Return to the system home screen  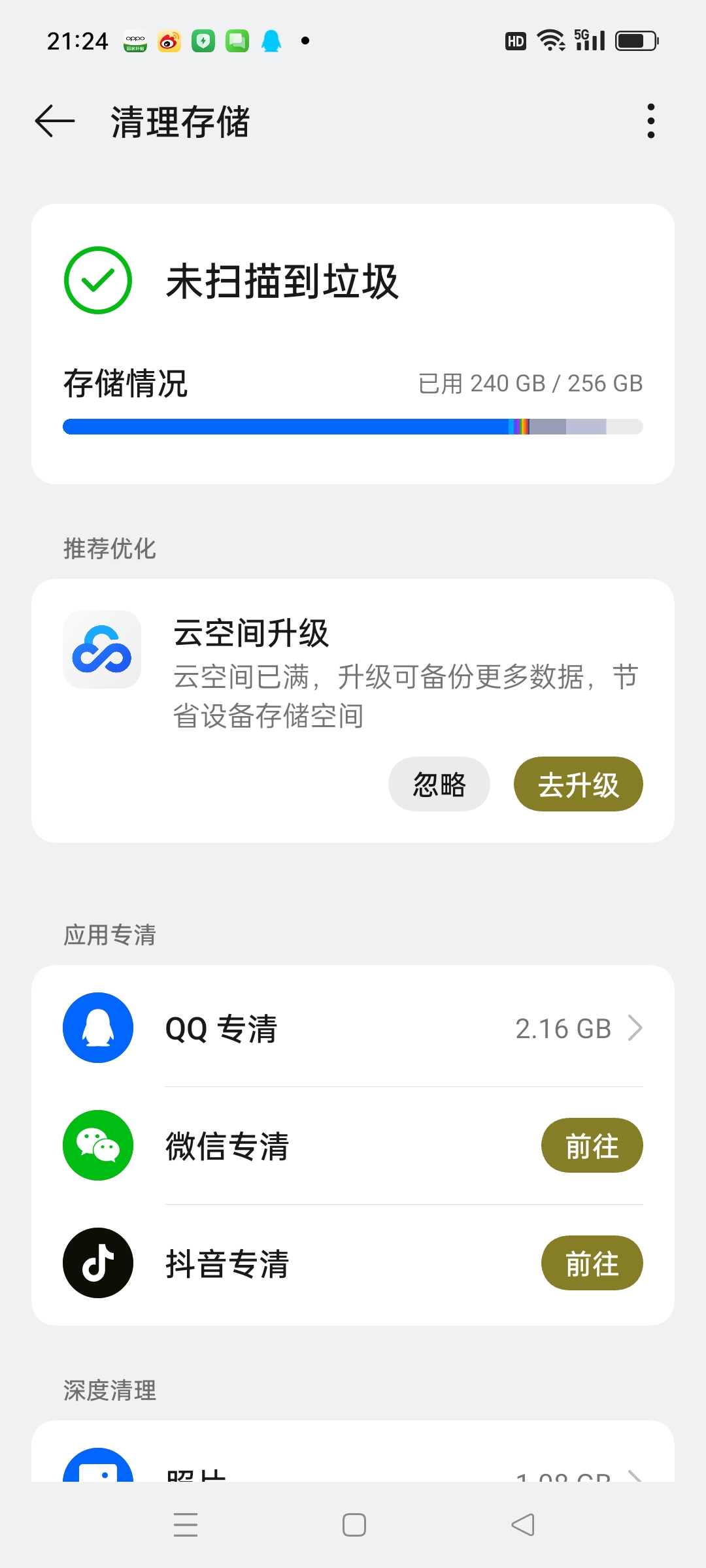pos(354,1525)
